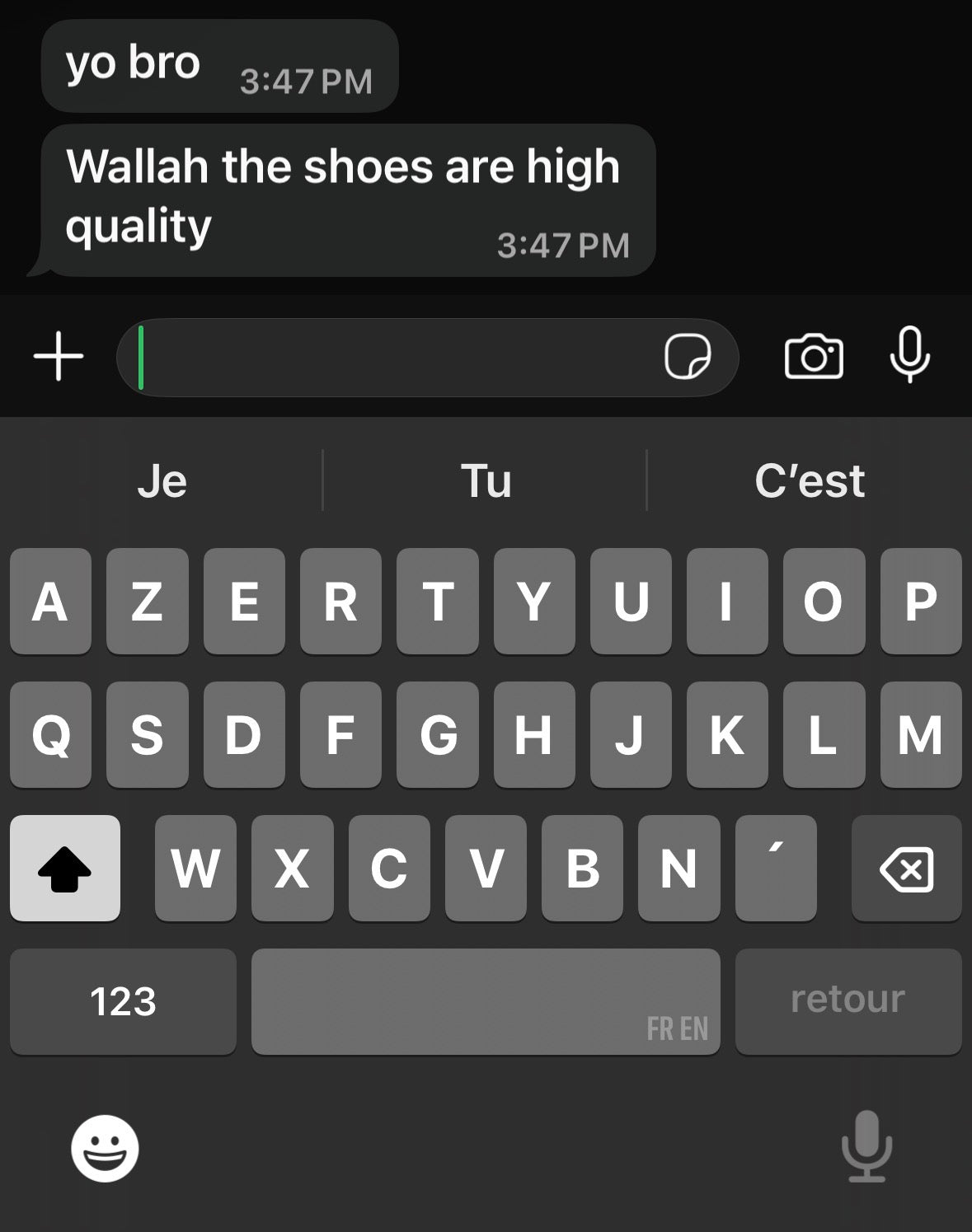Open the sticker picker in message field
972x1232 pixels.
point(688,357)
